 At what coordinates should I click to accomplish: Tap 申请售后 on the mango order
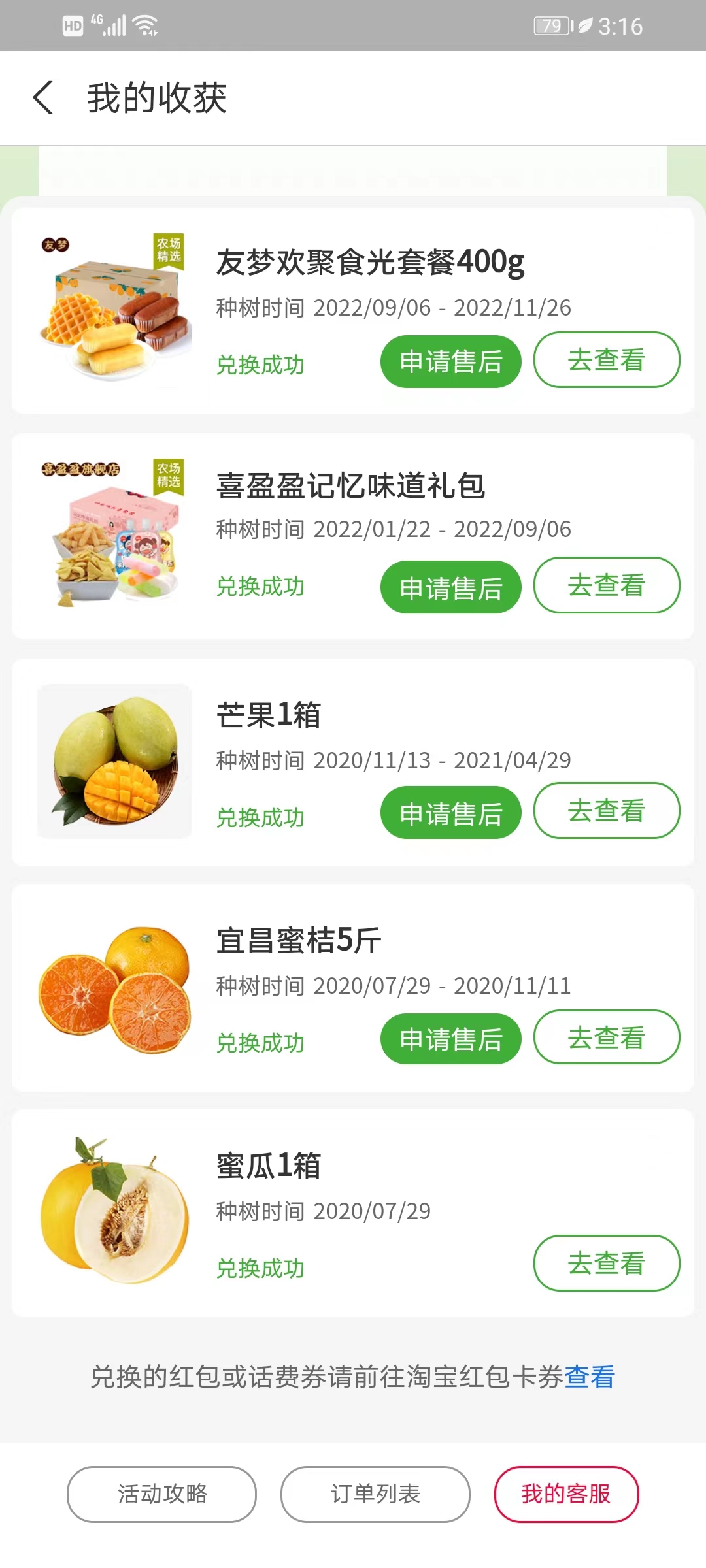pyautogui.click(x=450, y=812)
